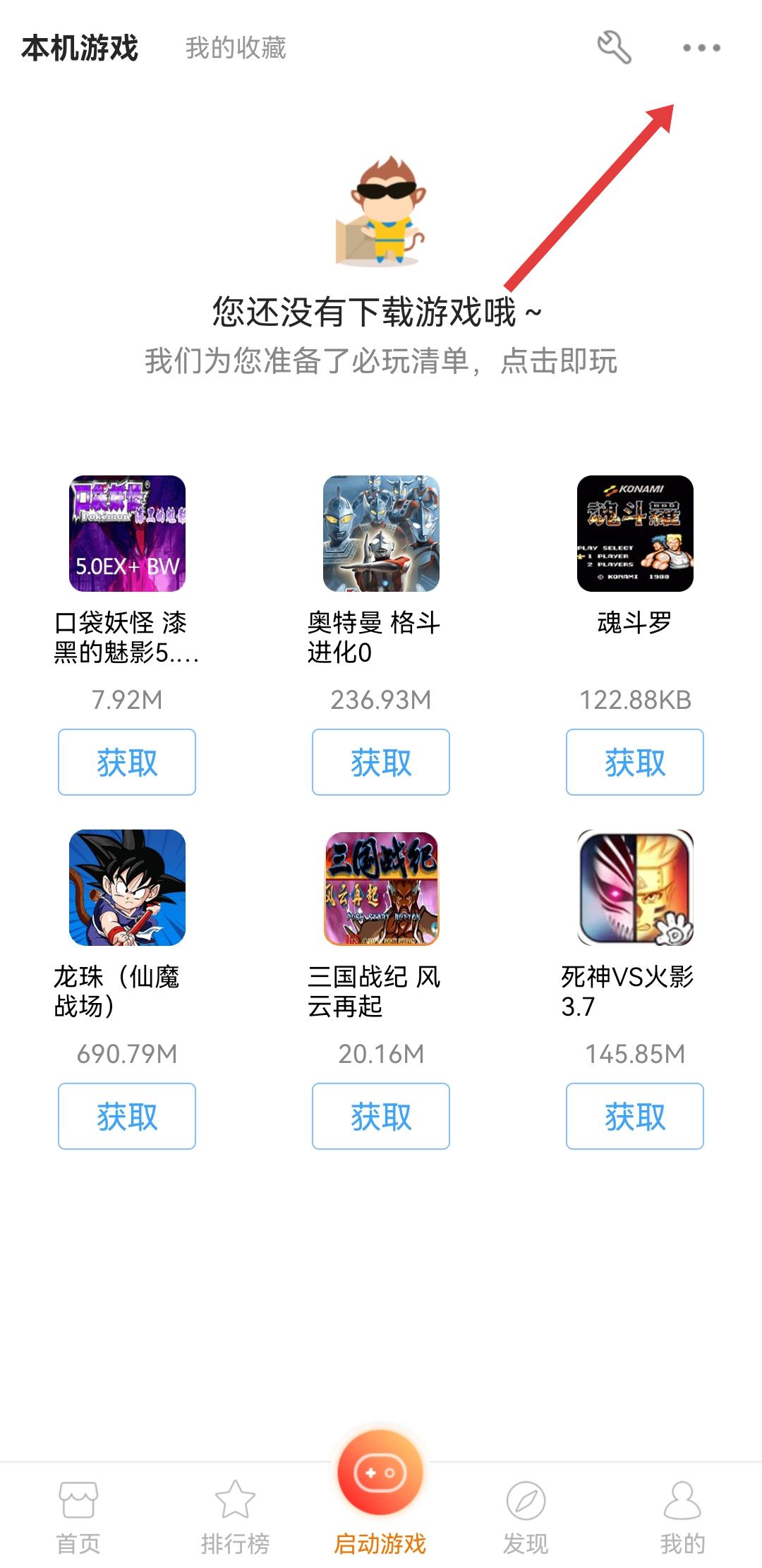Open the 魂斗罗 game icon
The image size is (762, 1568).
click(635, 533)
